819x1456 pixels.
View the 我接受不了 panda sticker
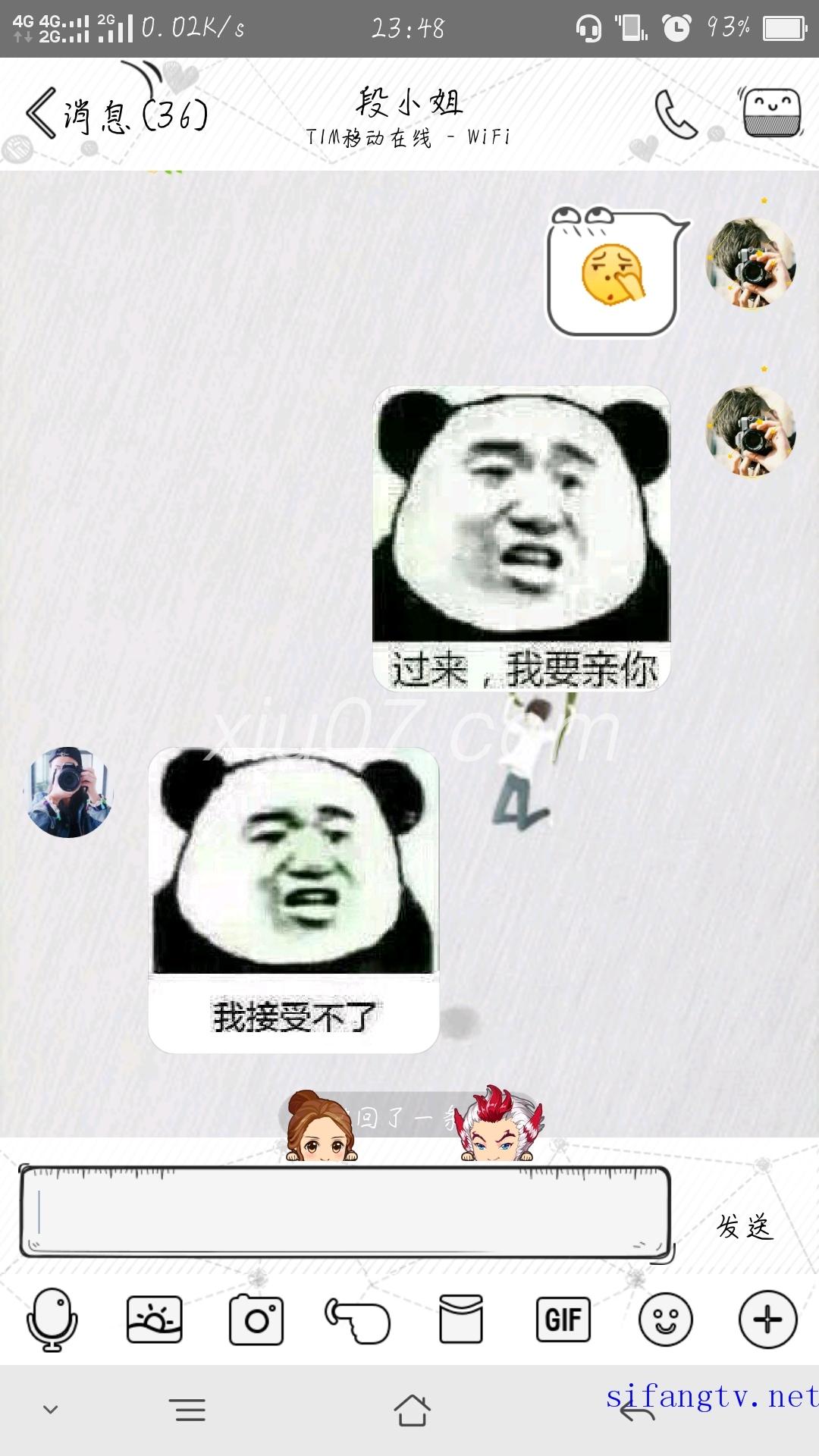click(x=293, y=900)
